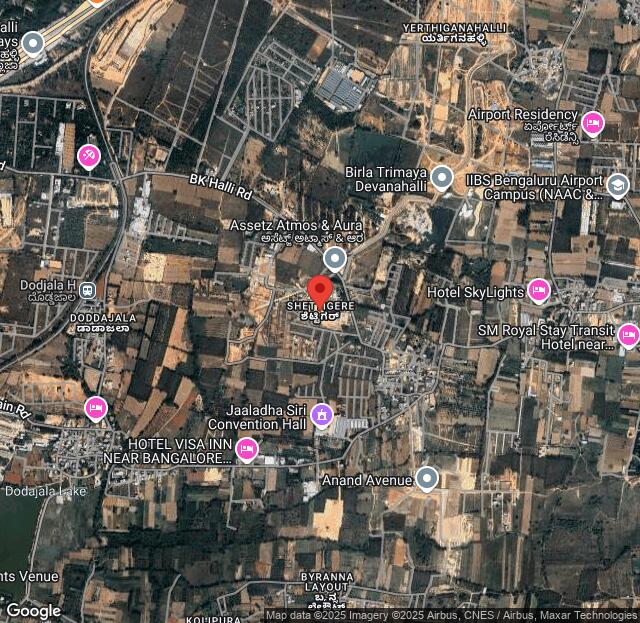Open the Airport Residency hotel pin
The image size is (640, 623).
click(592, 122)
